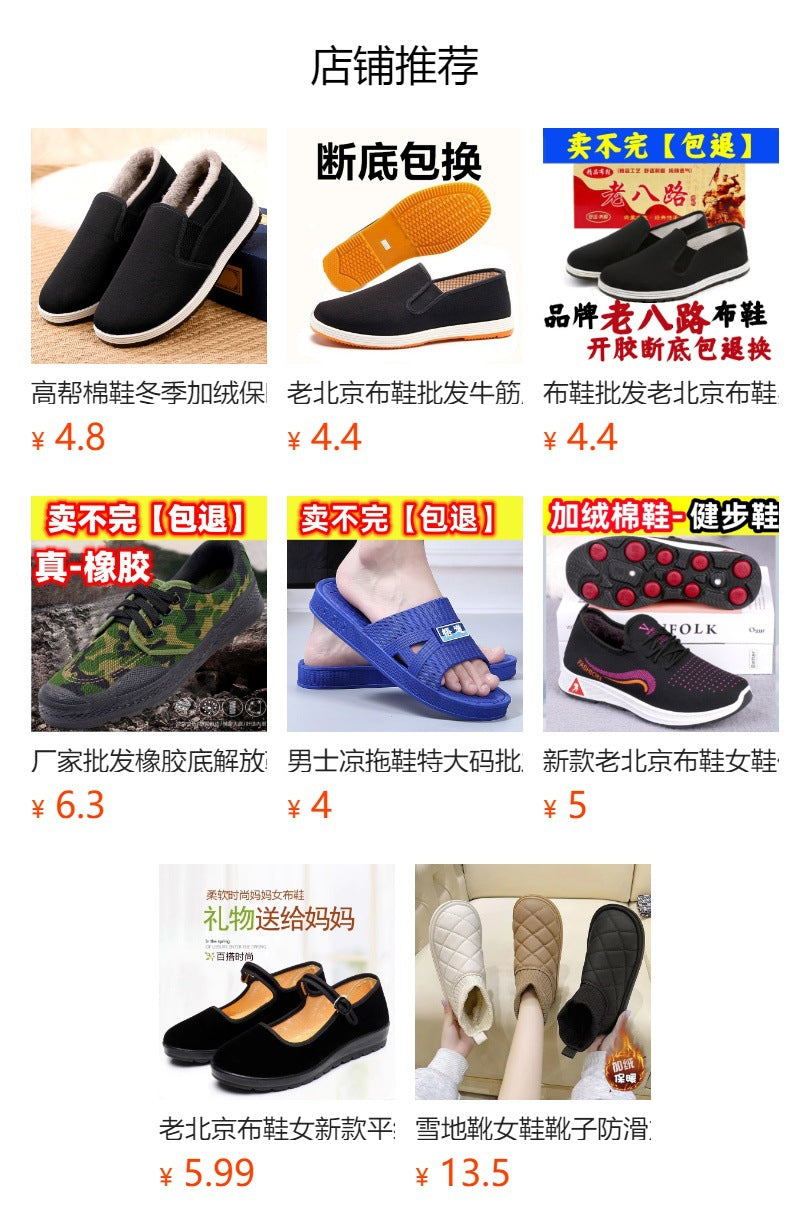The image size is (790, 1232).
Task: View the 老北京布鞋批发牛筋 item priced ¥4.4
Action: click(x=404, y=246)
